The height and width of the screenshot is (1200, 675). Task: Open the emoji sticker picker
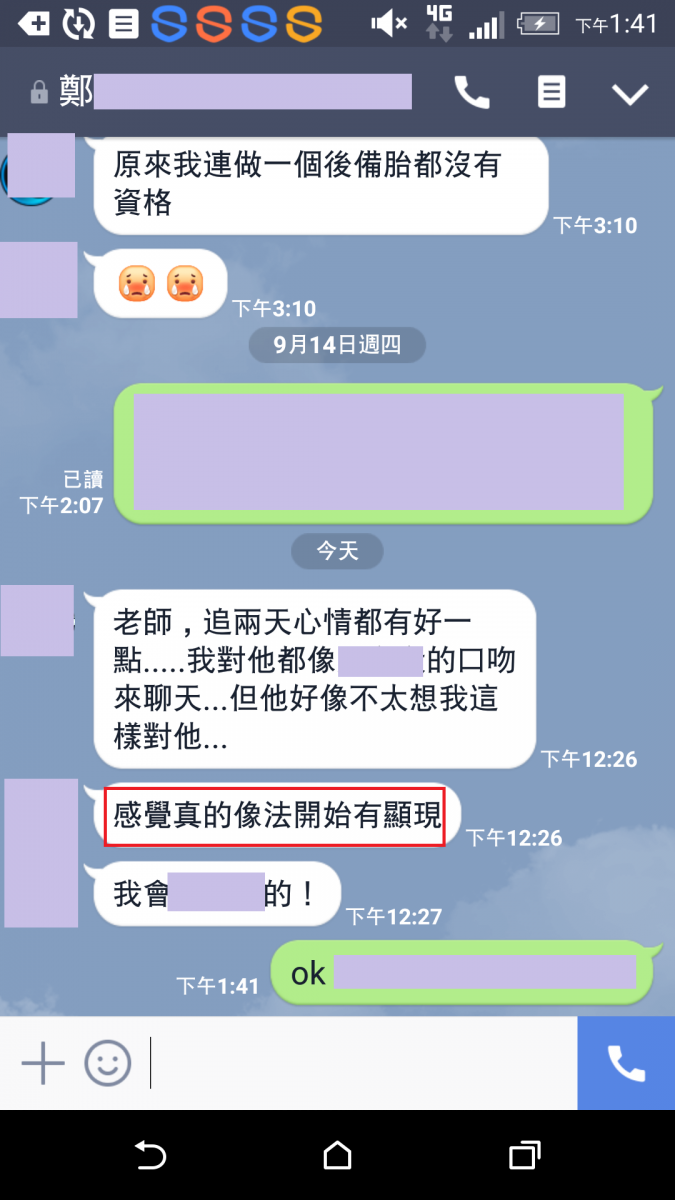point(107,1063)
